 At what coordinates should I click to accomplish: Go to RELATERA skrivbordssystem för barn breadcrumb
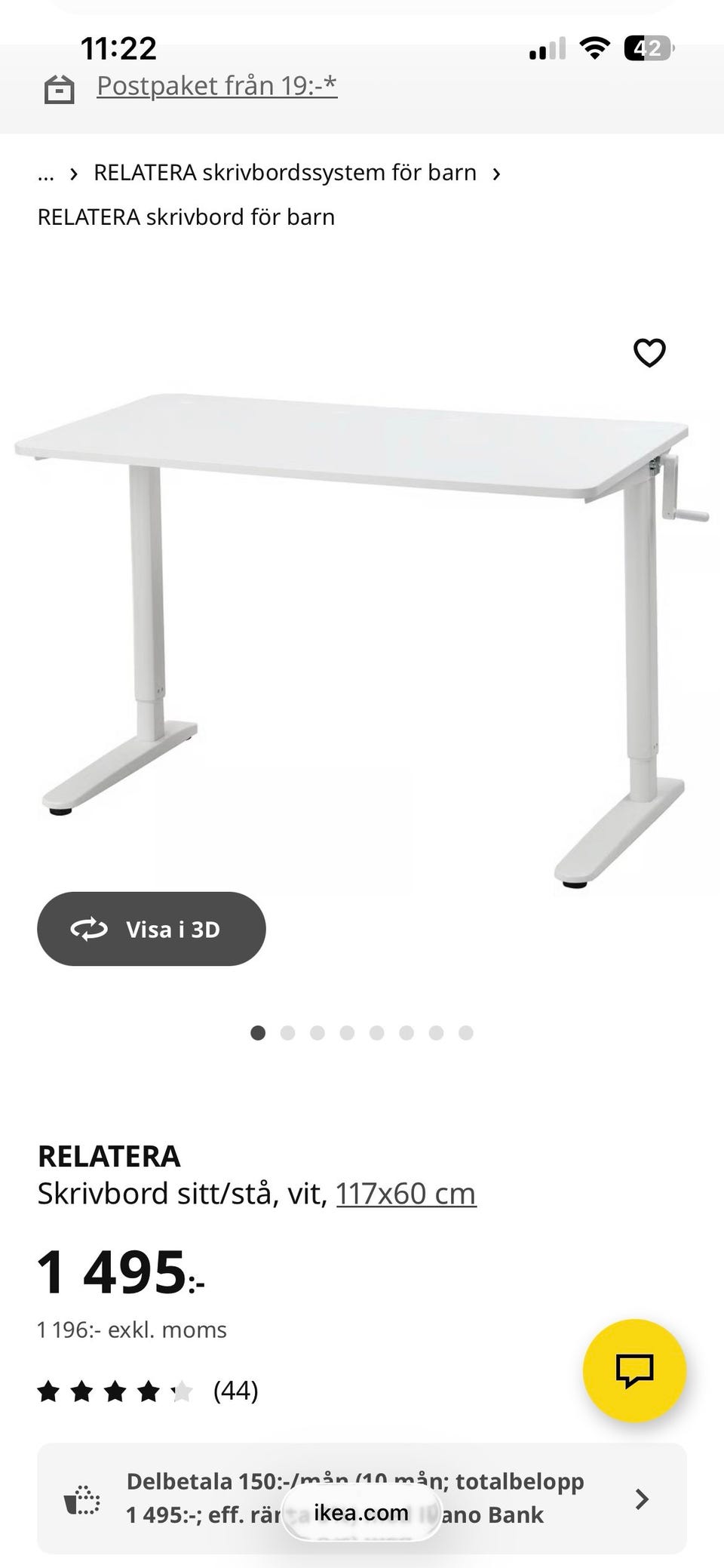[x=284, y=173]
